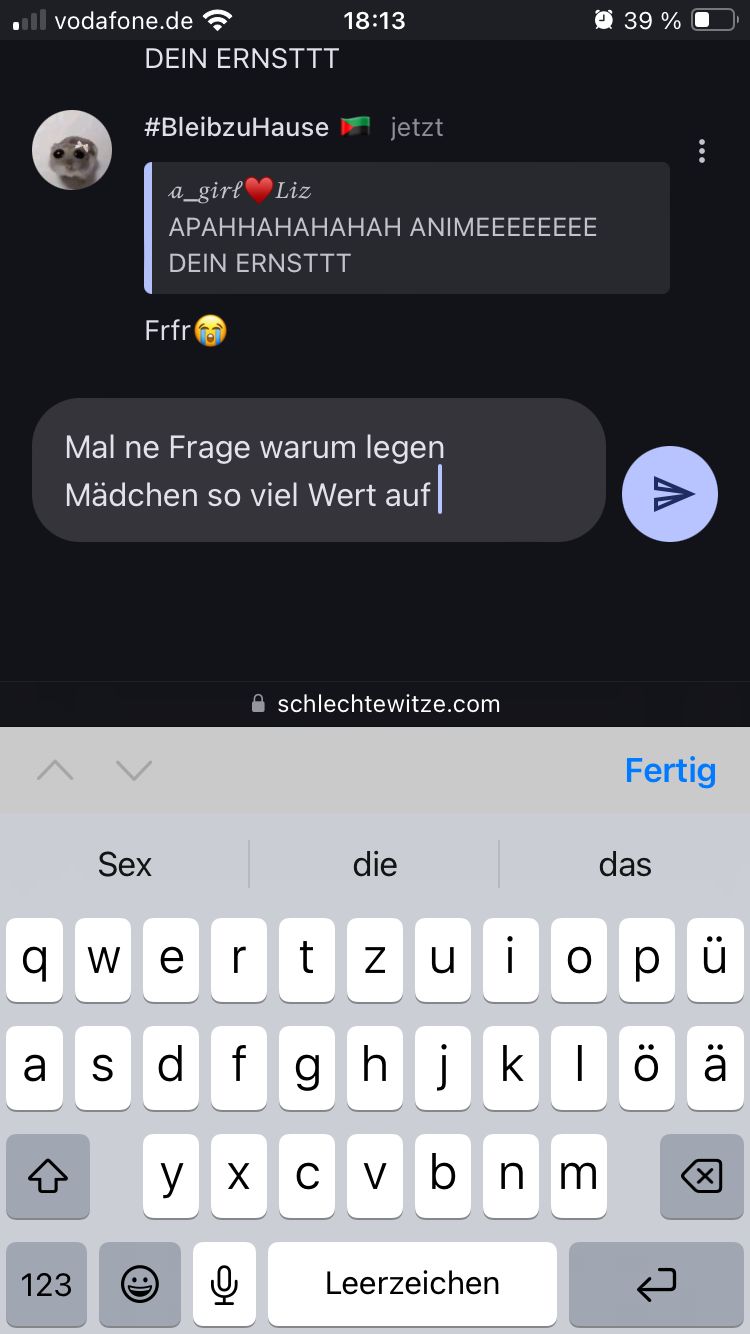Send the typed message
This screenshot has width=750, height=1334.
(669, 494)
